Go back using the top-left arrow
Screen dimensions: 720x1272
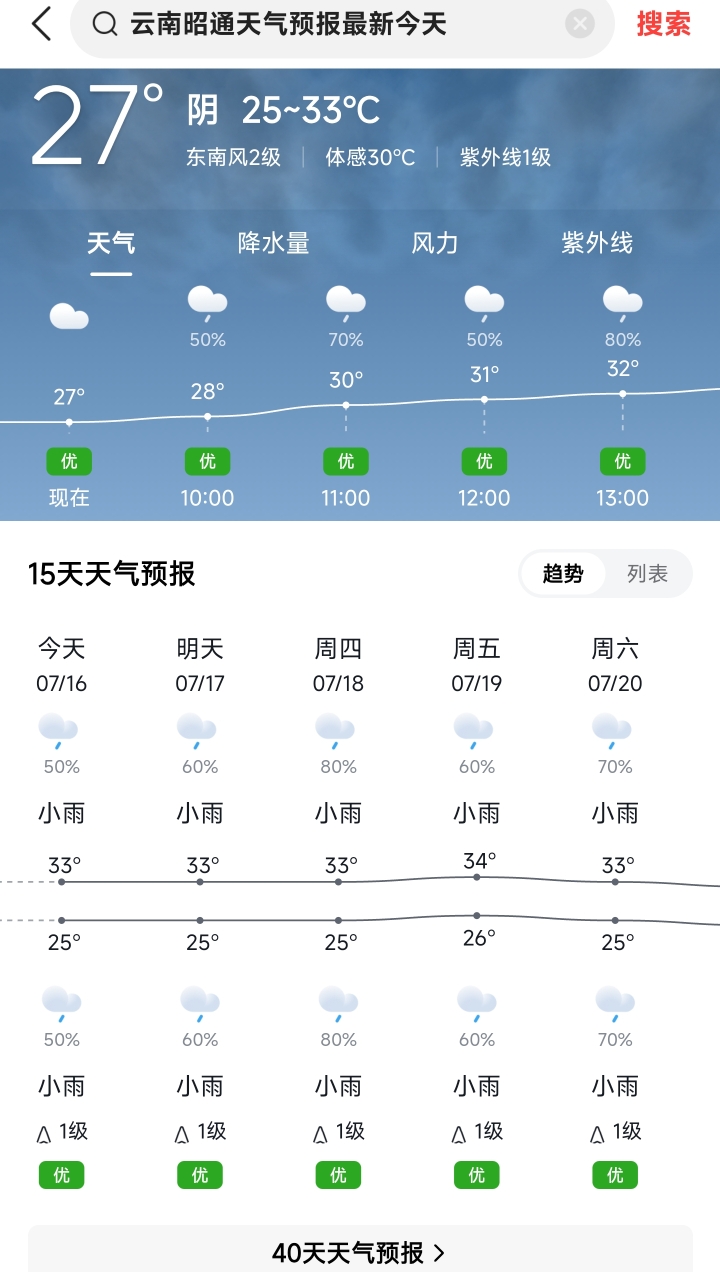coord(41,24)
